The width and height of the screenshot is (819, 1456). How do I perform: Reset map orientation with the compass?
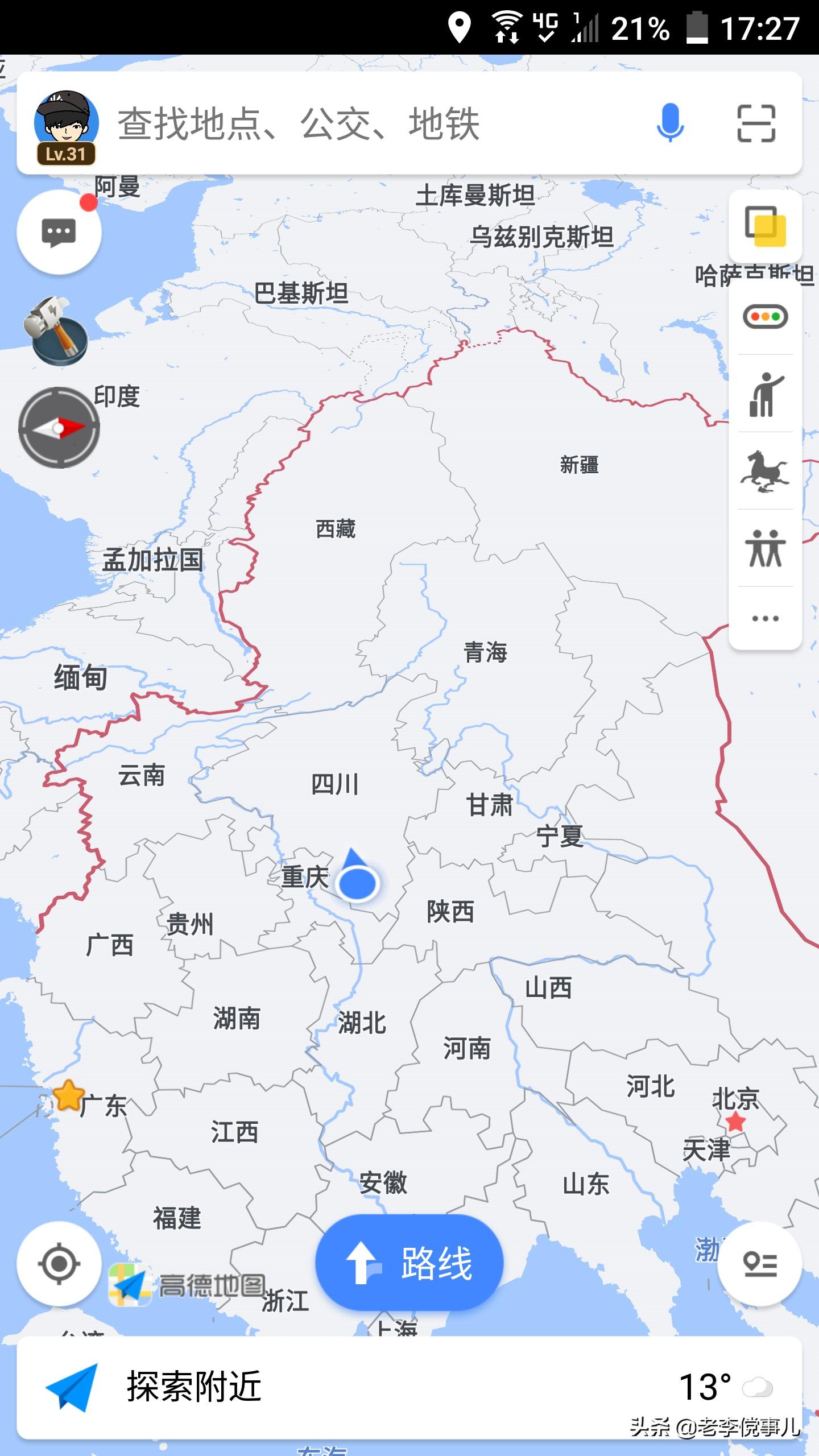(x=59, y=428)
